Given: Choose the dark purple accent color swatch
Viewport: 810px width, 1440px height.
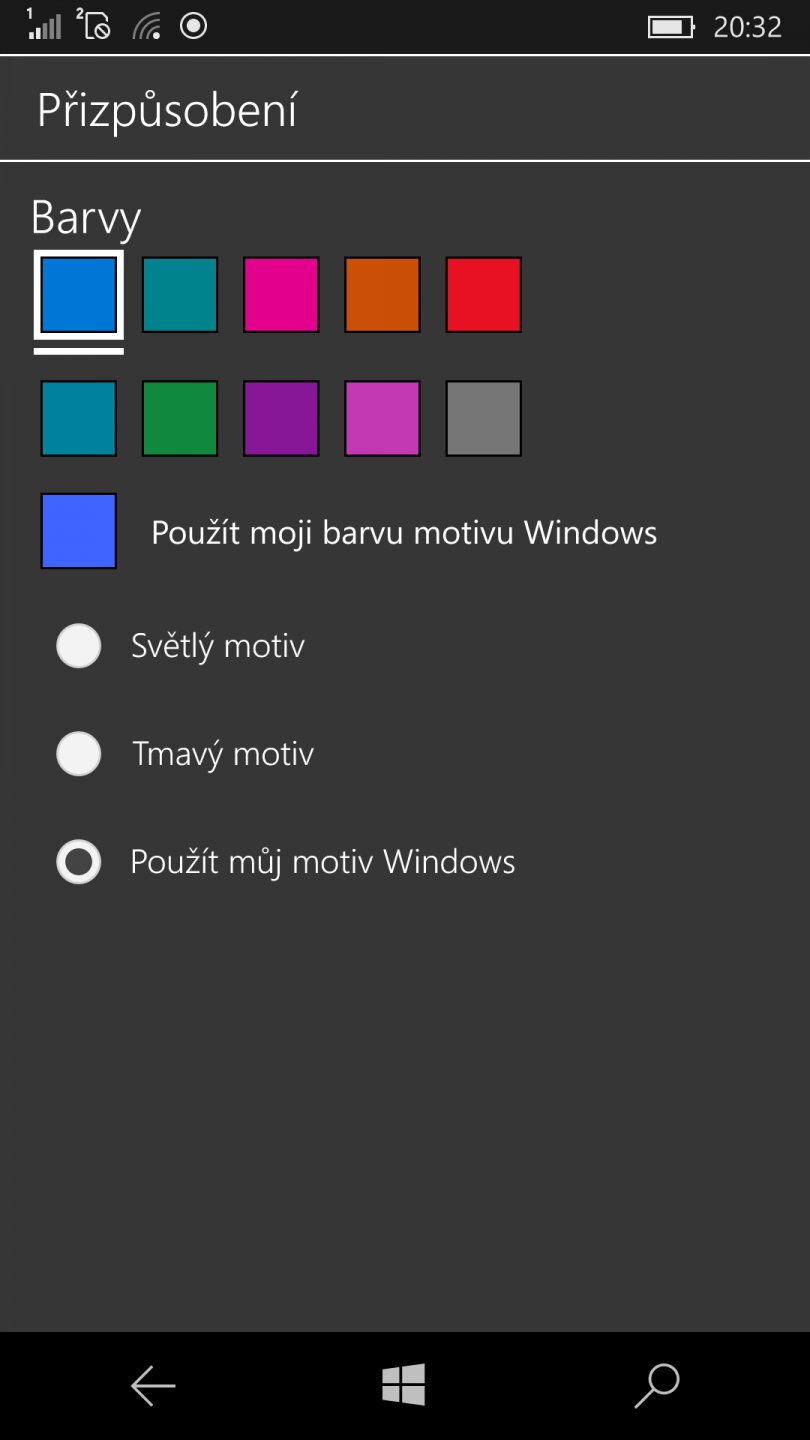Looking at the screenshot, I should tap(281, 418).
